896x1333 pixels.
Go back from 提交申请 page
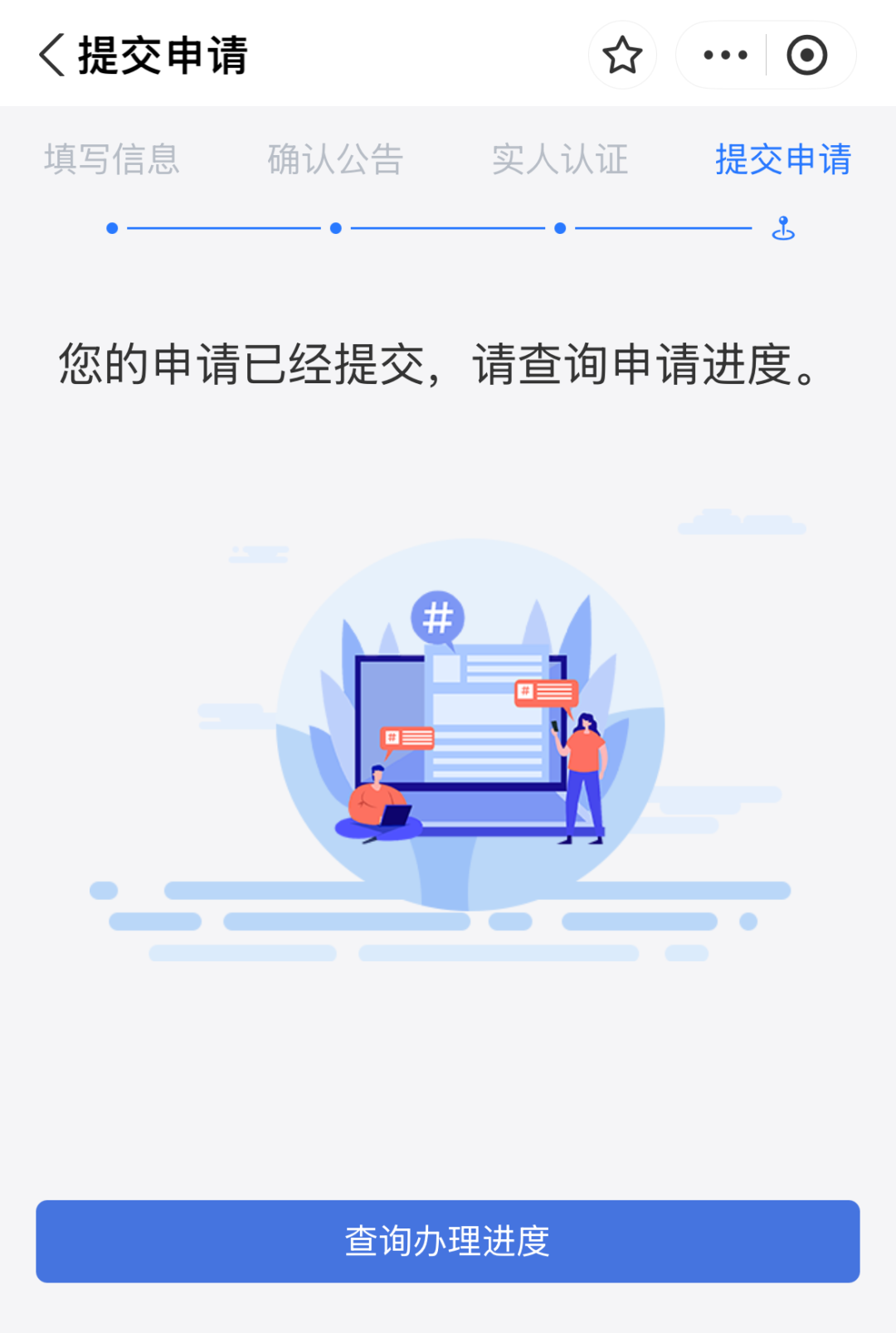(x=51, y=56)
